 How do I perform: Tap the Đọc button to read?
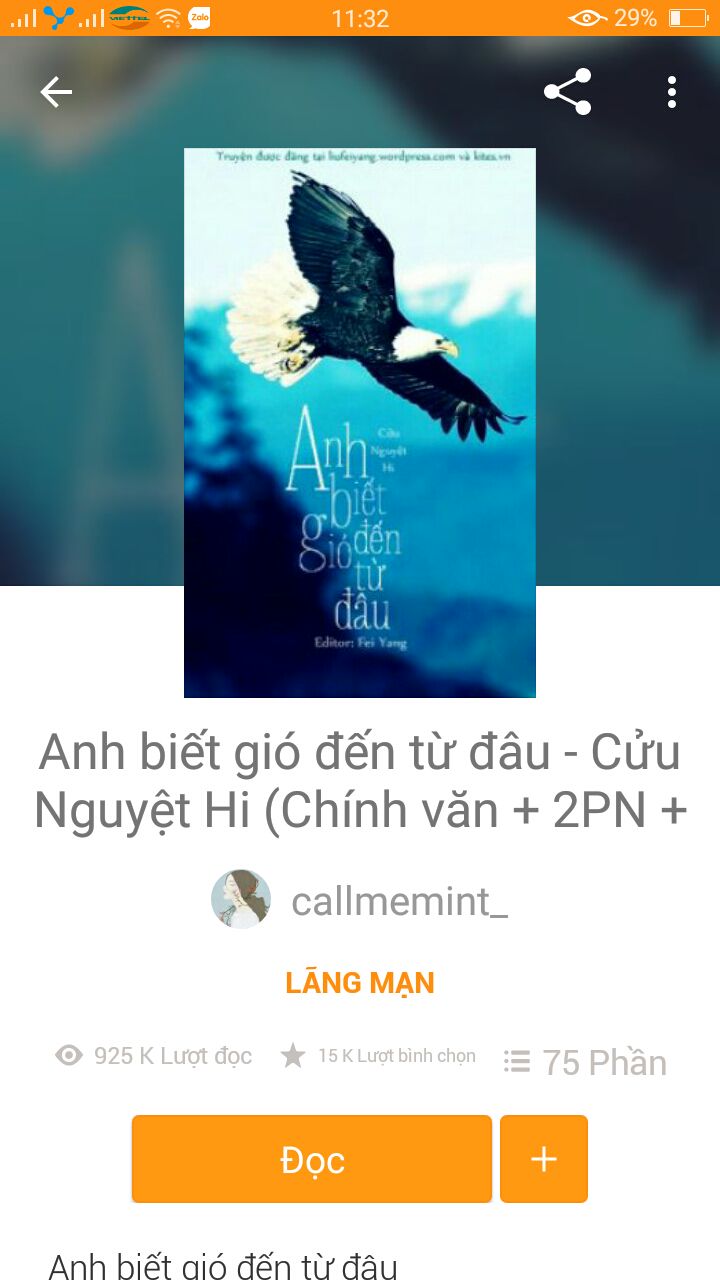point(312,1159)
